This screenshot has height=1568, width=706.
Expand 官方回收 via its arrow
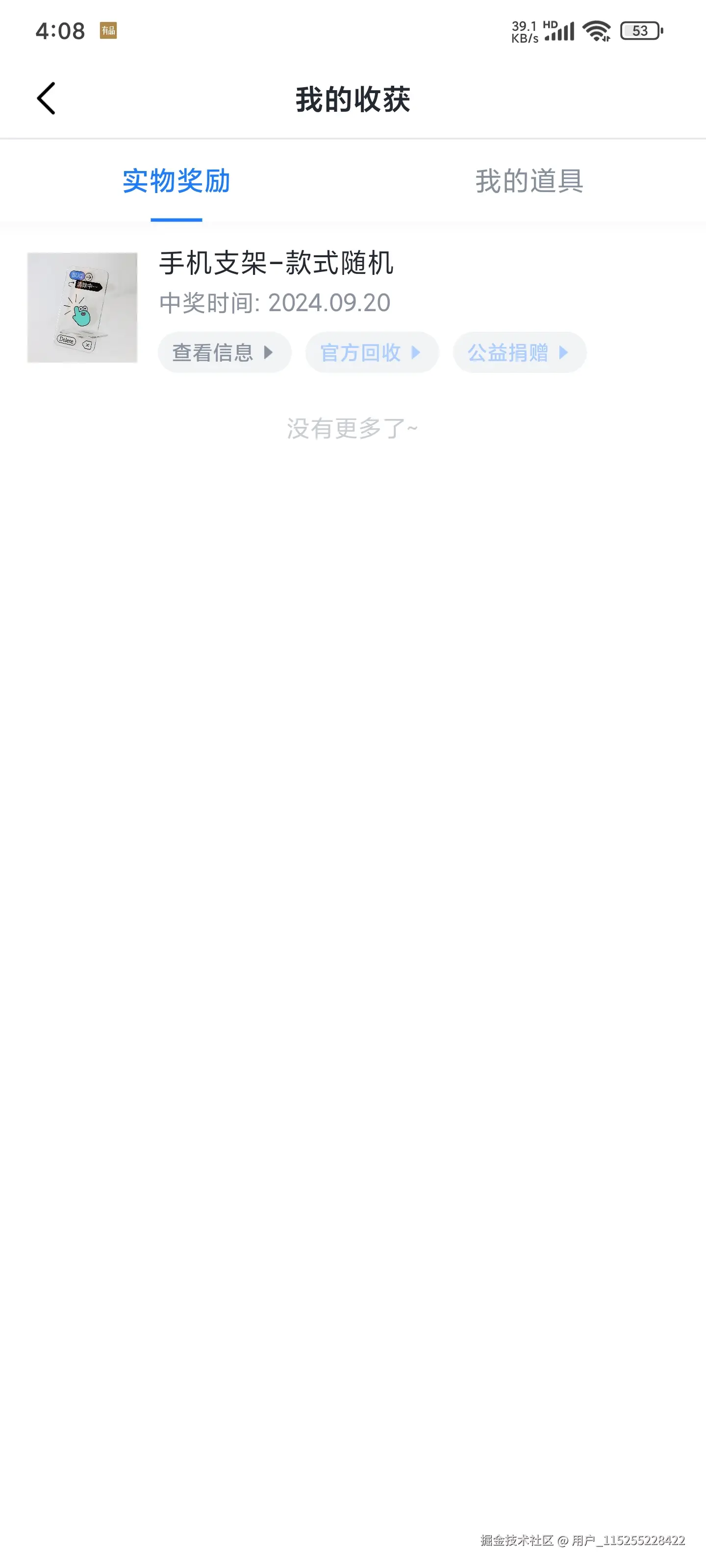tap(417, 352)
